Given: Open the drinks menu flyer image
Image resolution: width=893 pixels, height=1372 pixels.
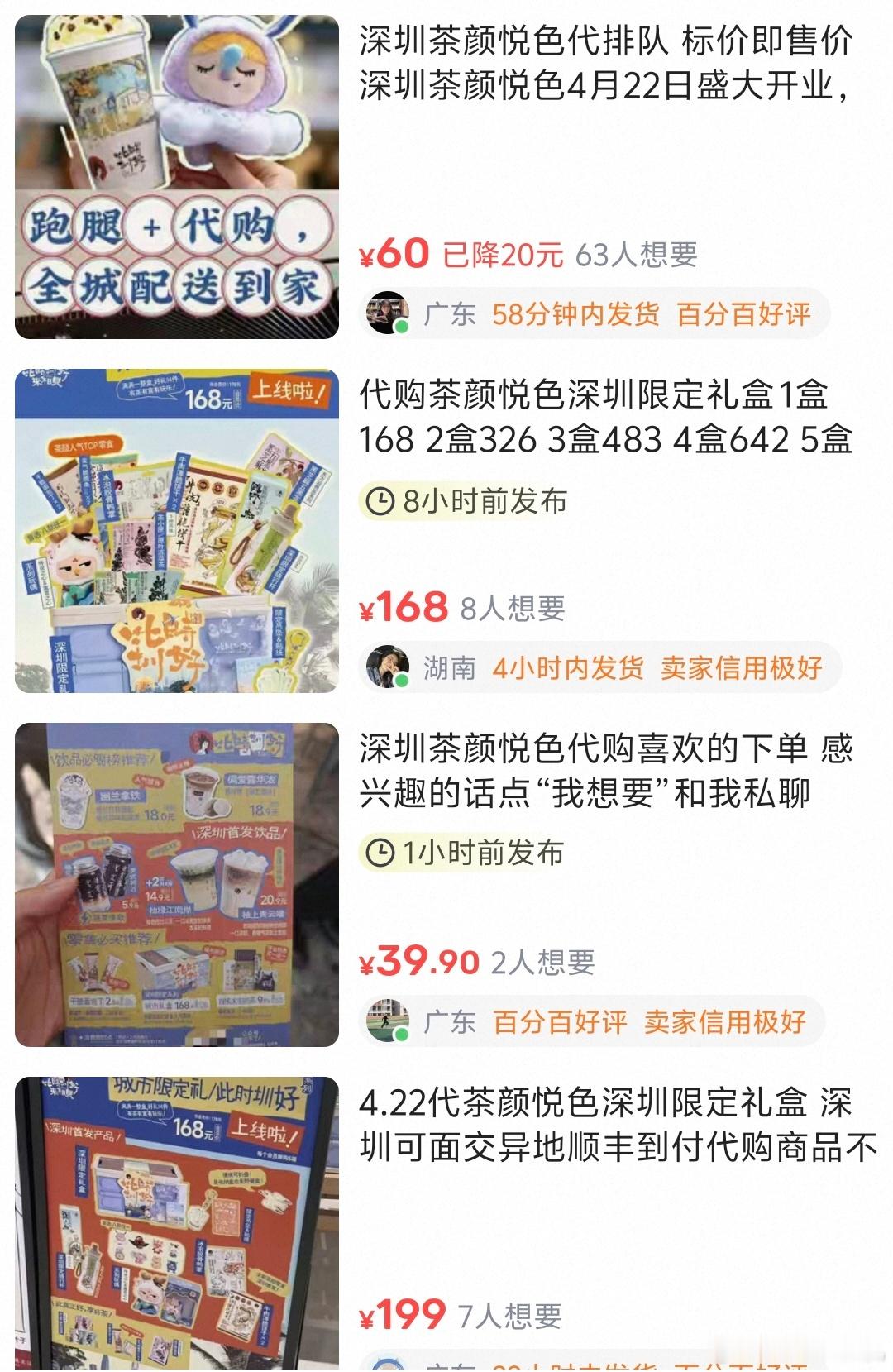Looking at the screenshot, I should [170, 885].
